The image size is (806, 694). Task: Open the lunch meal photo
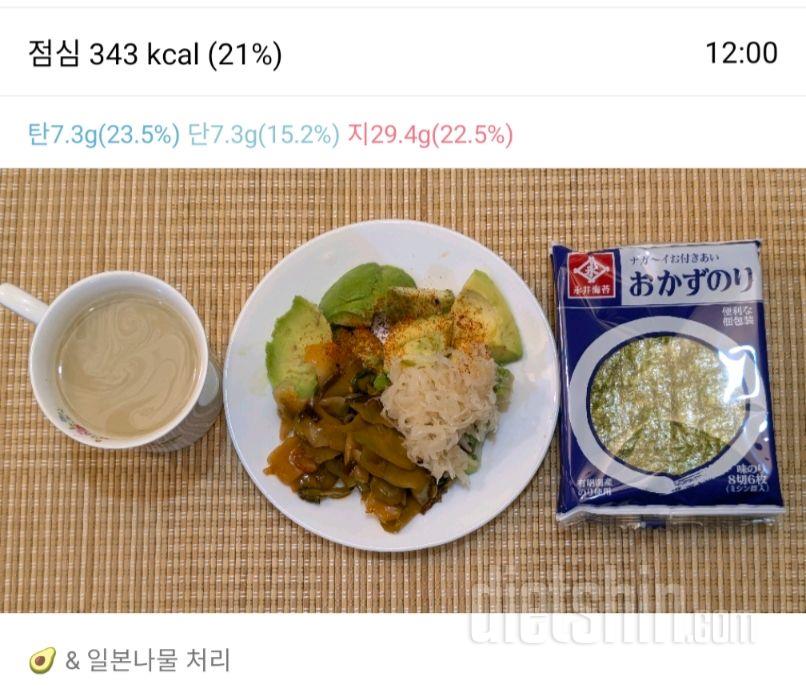403,390
